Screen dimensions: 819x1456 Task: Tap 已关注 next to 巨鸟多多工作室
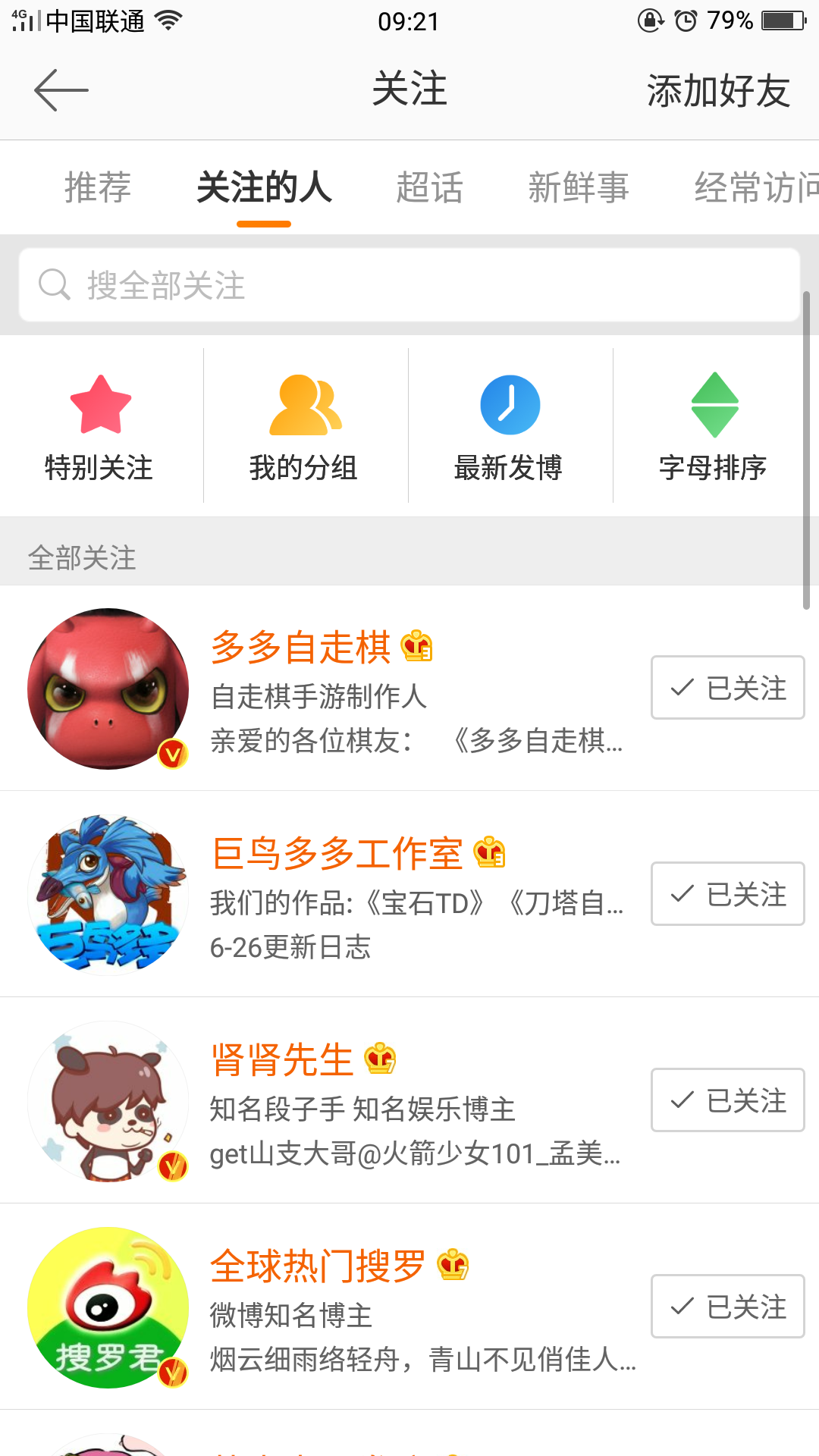pyautogui.click(x=727, y=894)
